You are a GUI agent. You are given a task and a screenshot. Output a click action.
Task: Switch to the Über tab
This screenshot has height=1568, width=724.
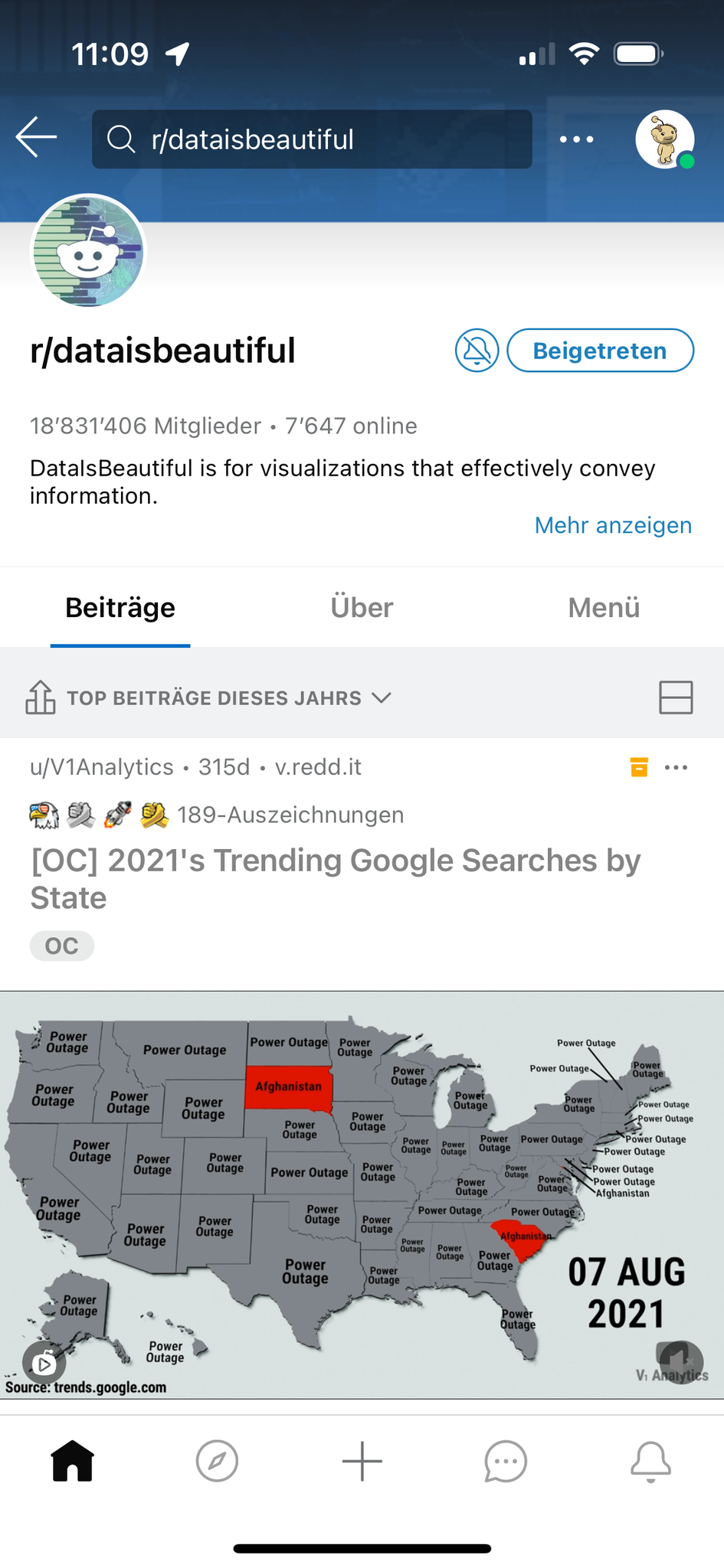tap(362, 608)
